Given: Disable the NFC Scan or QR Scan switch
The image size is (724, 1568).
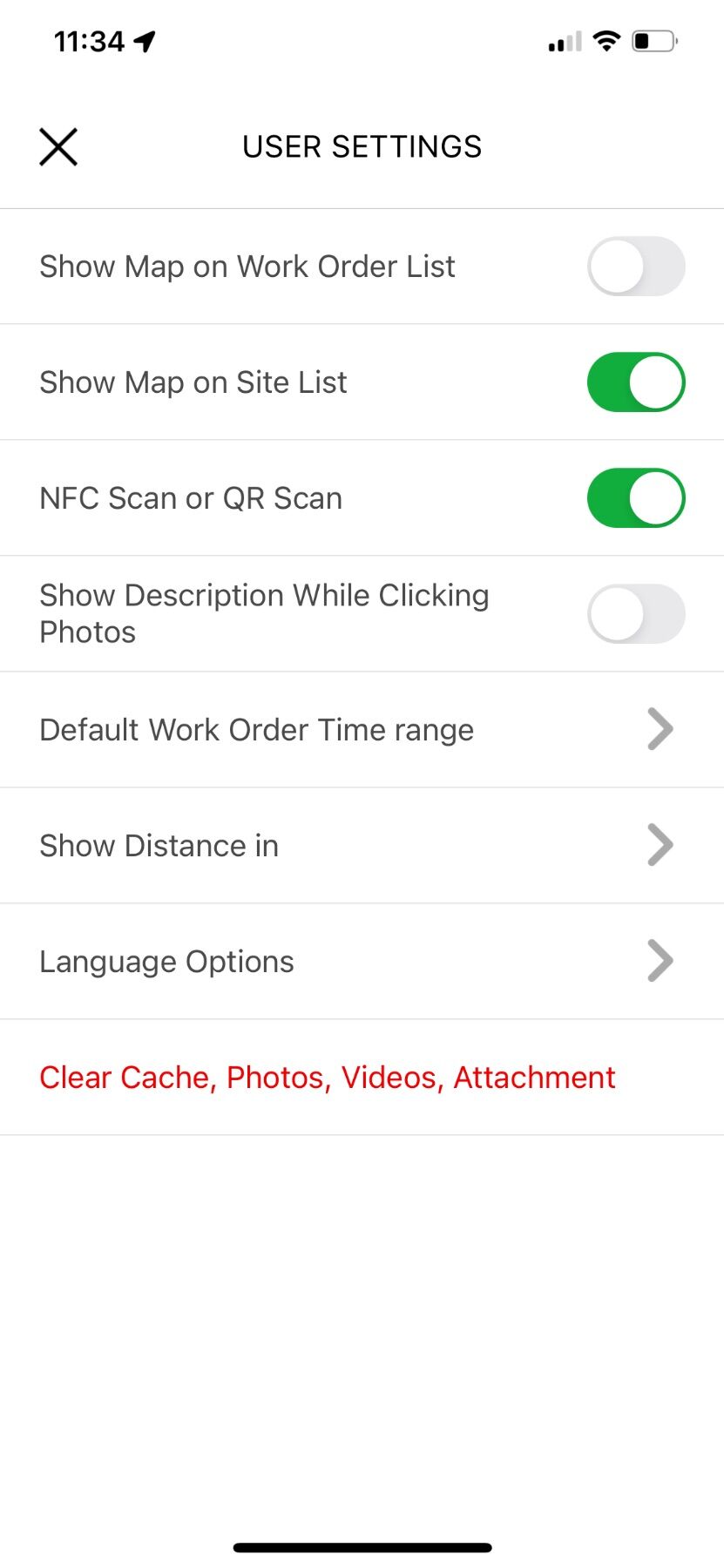Looking at the screenshot, I should 636,498.
